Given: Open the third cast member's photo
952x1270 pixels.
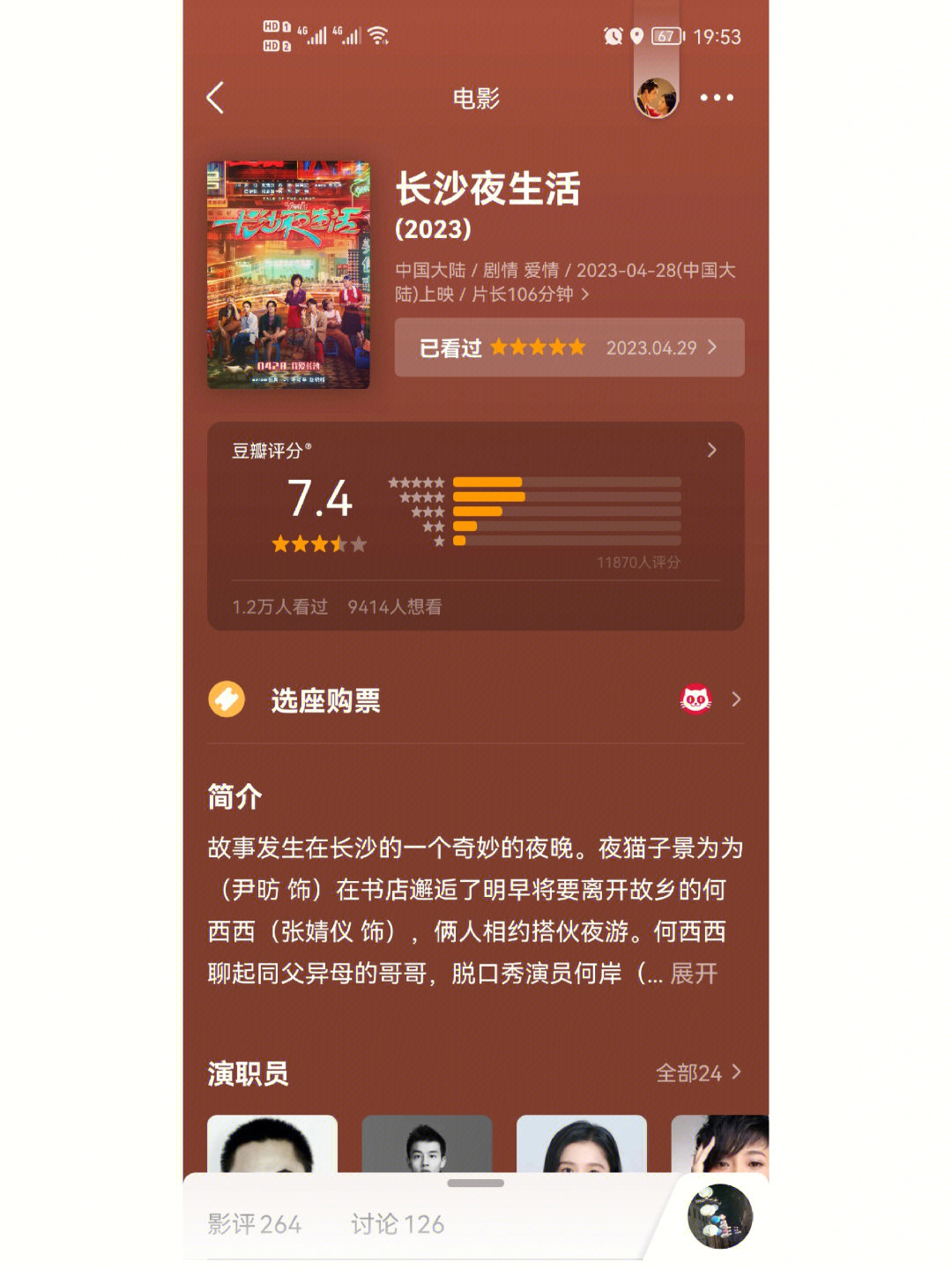Looking at the screenshot, I should [x=581, y=1144].
